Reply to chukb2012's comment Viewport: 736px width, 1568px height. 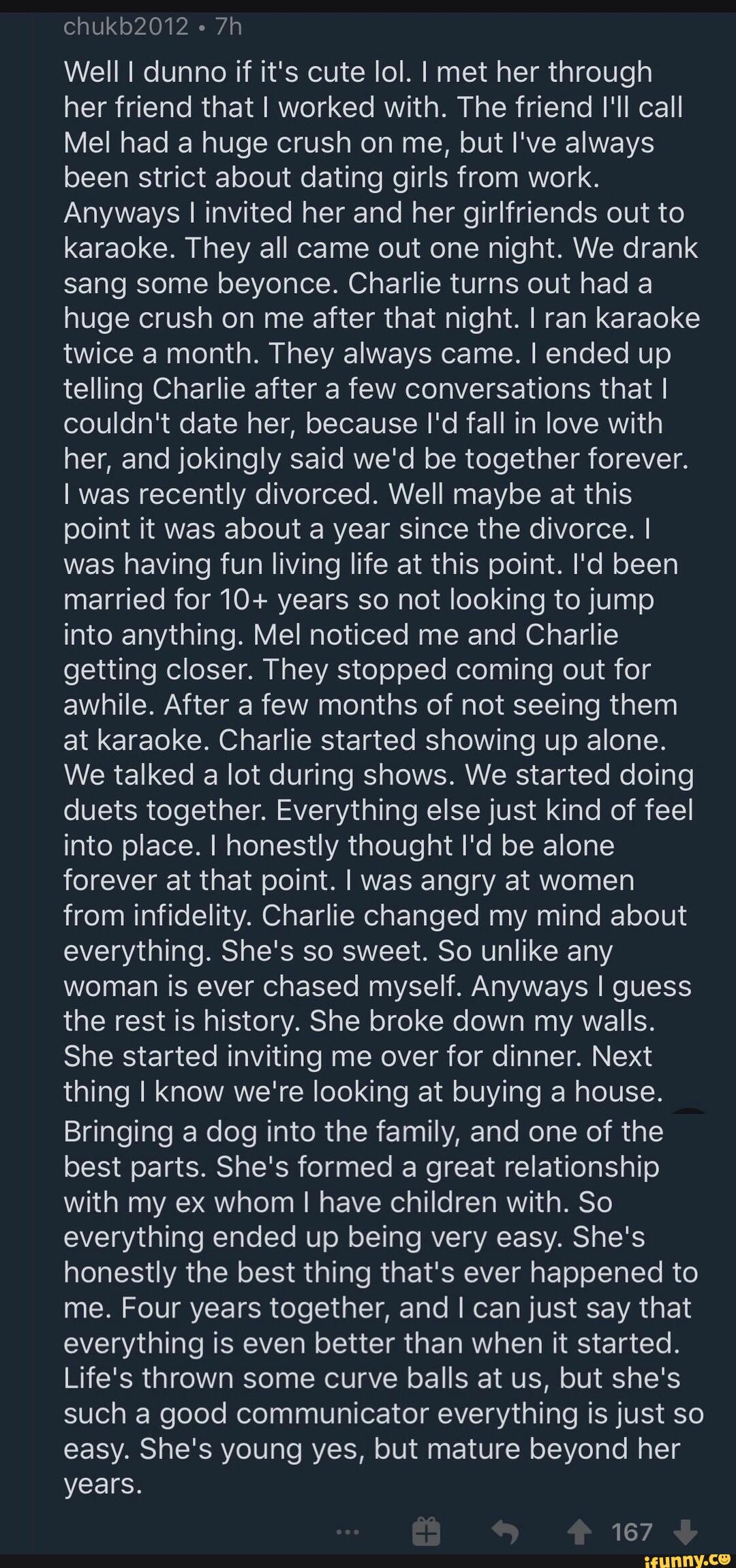(x=505, y=1533)
